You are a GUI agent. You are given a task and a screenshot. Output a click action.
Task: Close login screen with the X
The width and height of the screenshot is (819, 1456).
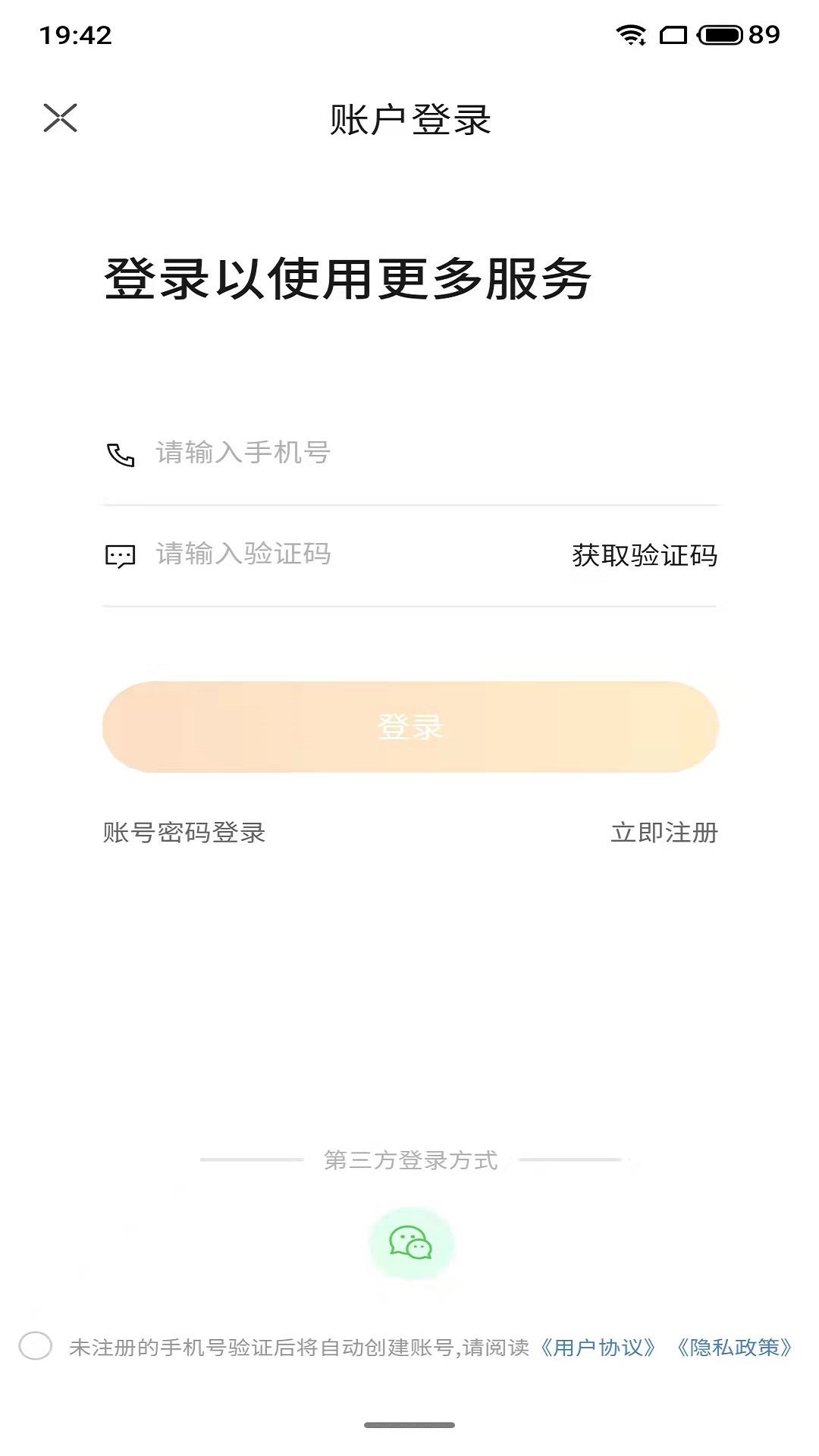click(x=61, y=118)
